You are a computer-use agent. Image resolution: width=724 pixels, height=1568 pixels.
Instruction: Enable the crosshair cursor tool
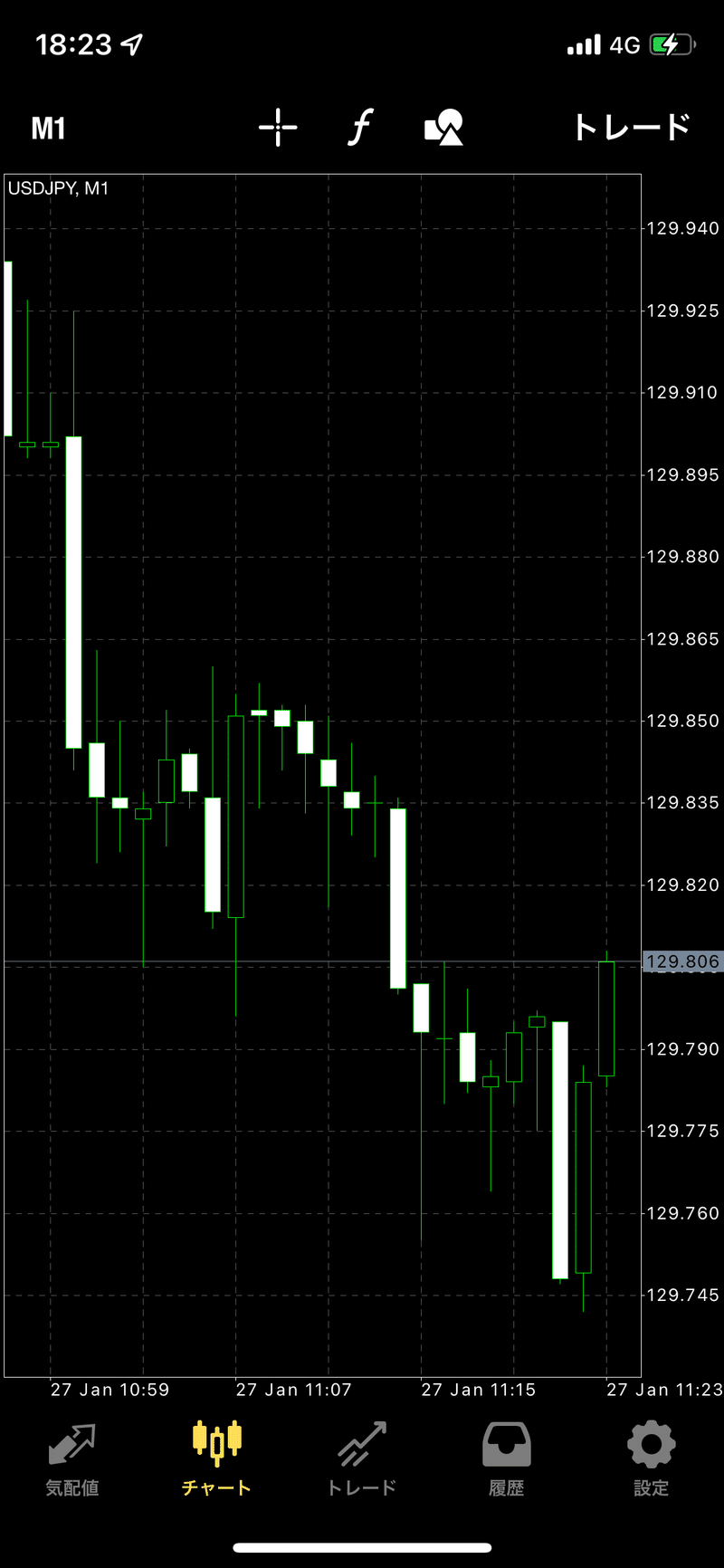tap(278, 128)
